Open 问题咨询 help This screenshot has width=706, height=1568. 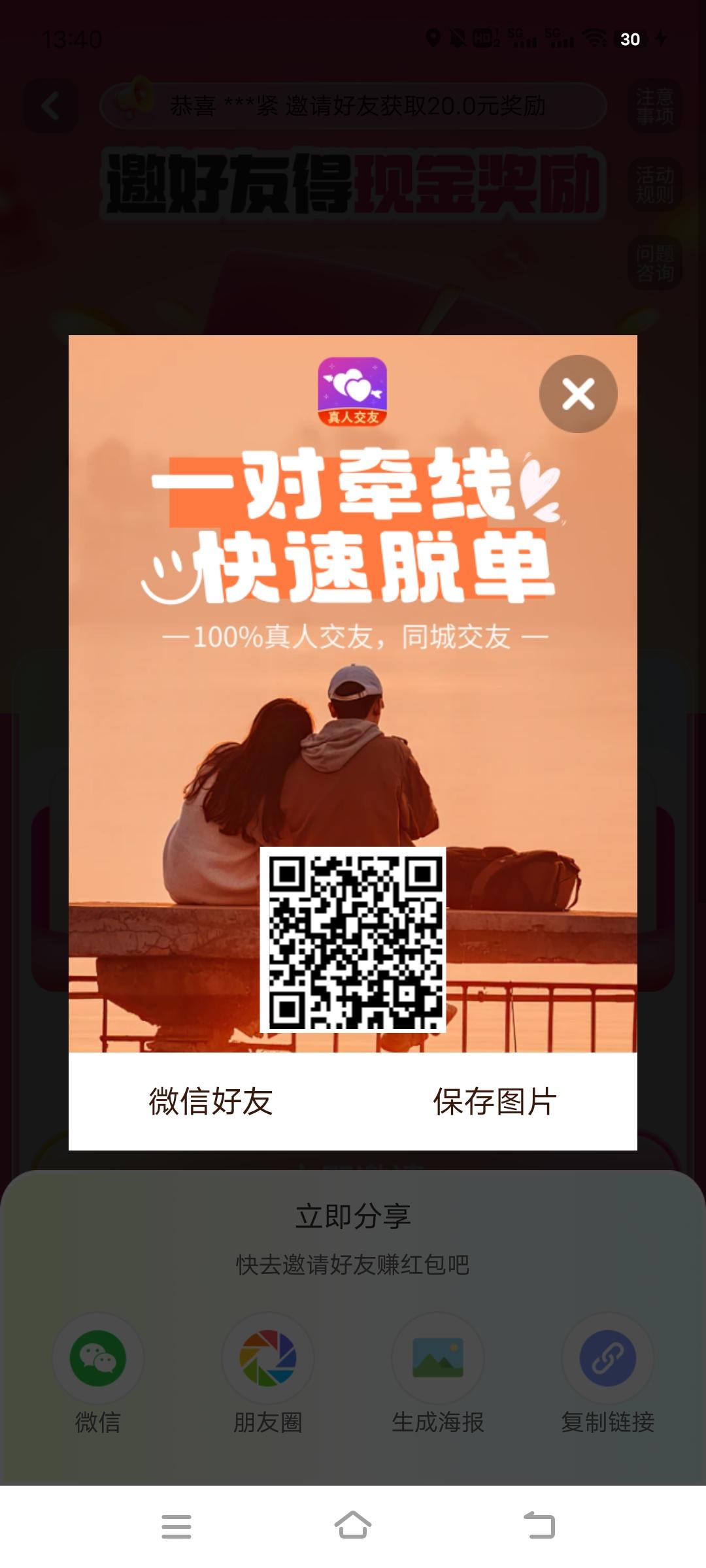(x=655, y=263)
